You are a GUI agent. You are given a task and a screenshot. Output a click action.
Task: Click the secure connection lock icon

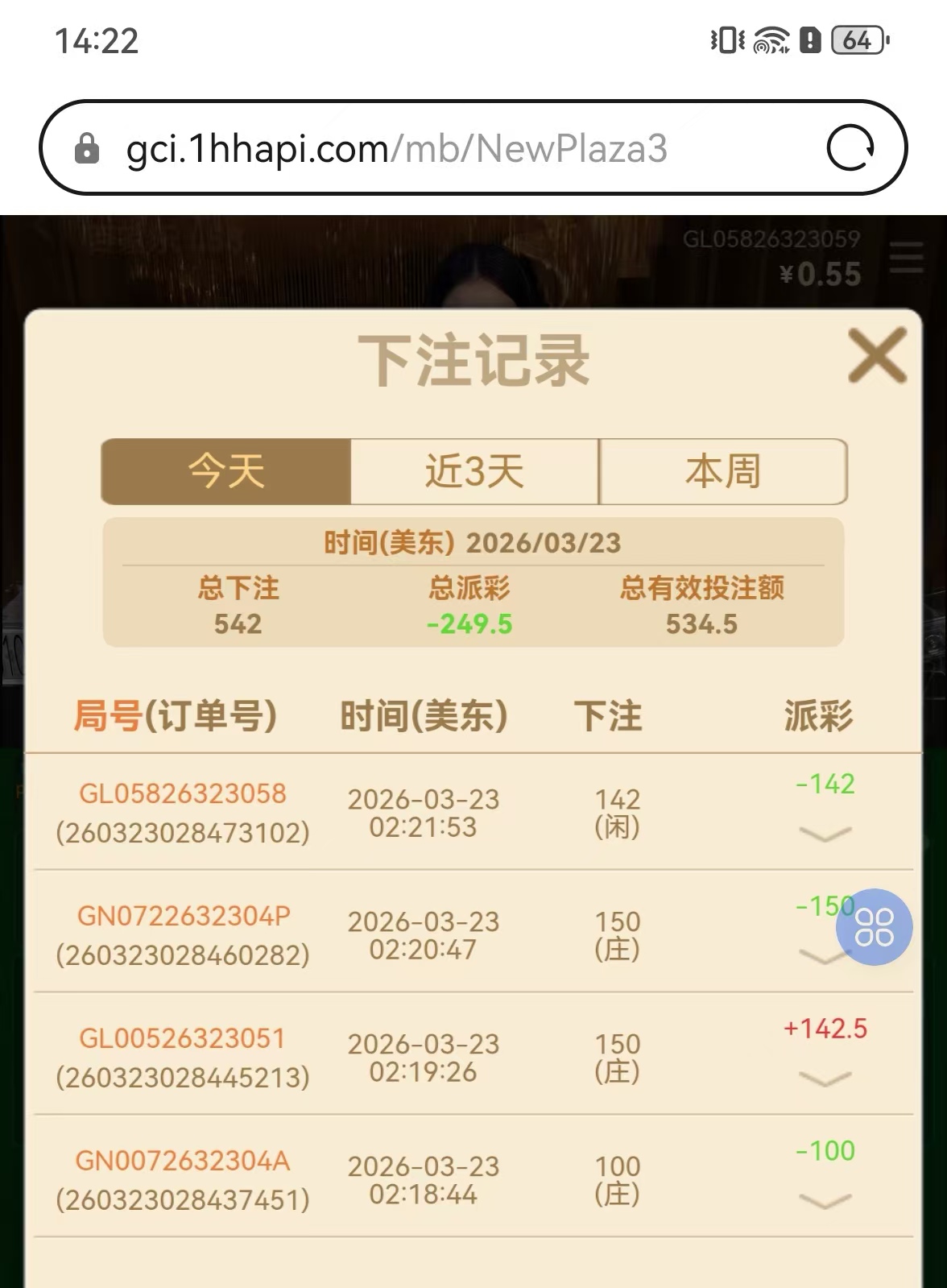pyautogui.click(x=87, y=147)
